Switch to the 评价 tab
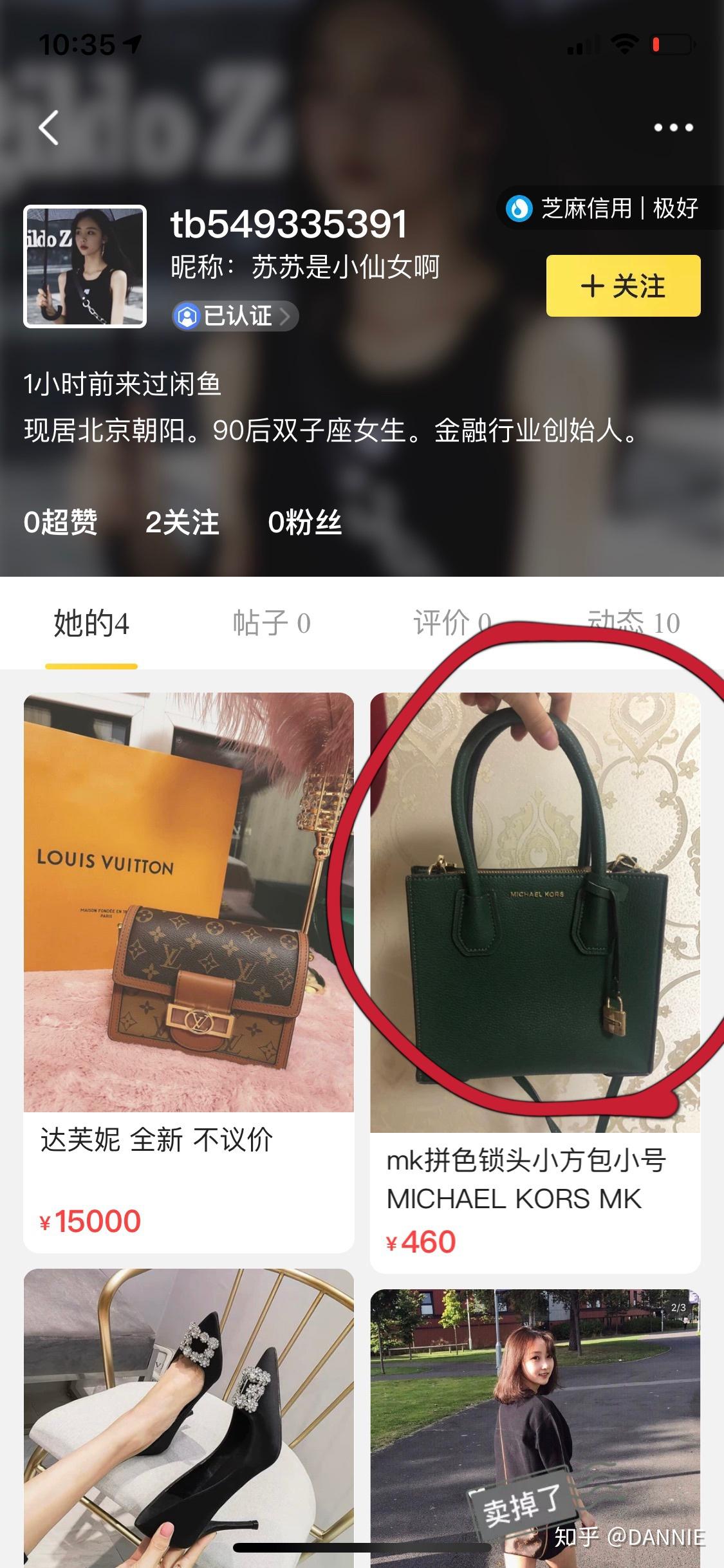The height and width of the screenshot is (1568, 724). tap(452, 623)
